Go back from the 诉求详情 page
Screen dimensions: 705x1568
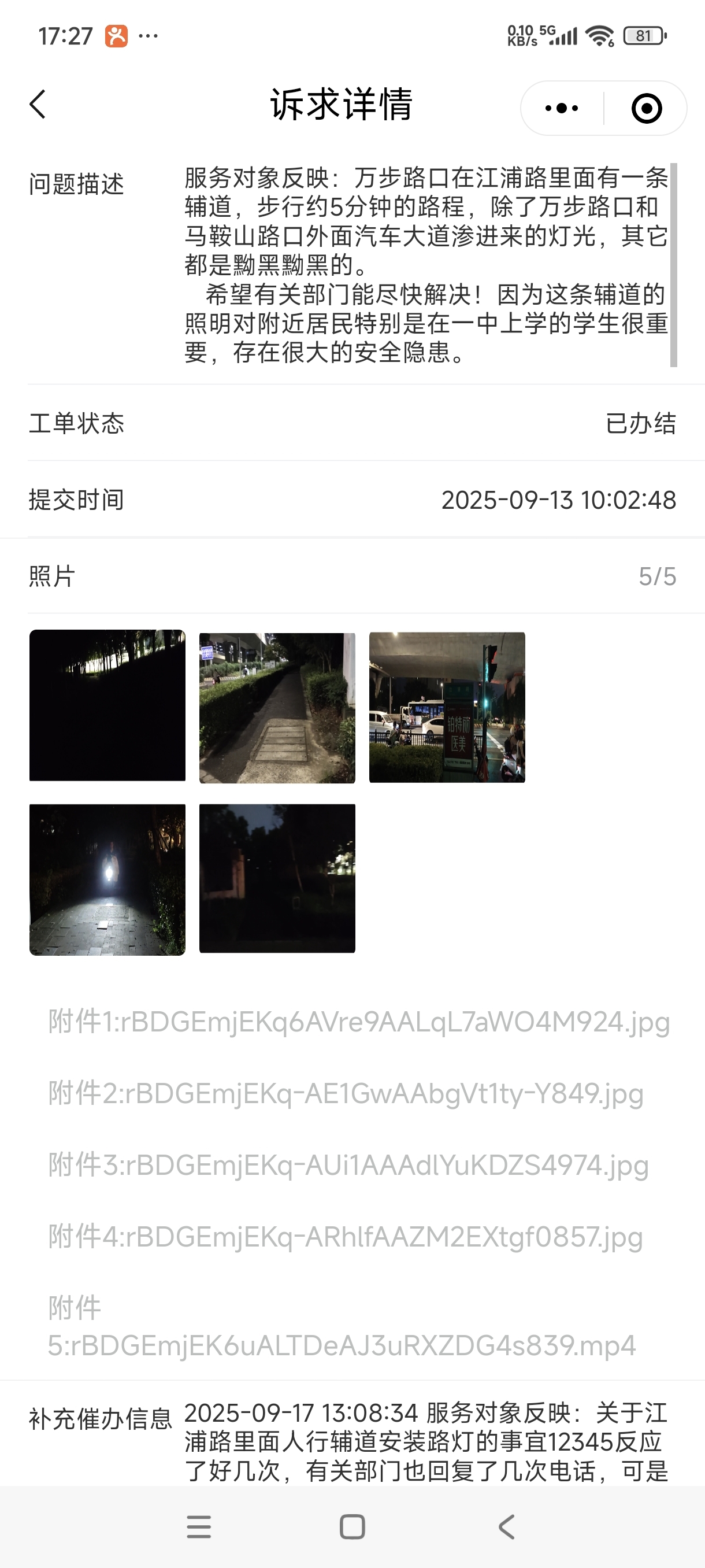pos(38,105)
